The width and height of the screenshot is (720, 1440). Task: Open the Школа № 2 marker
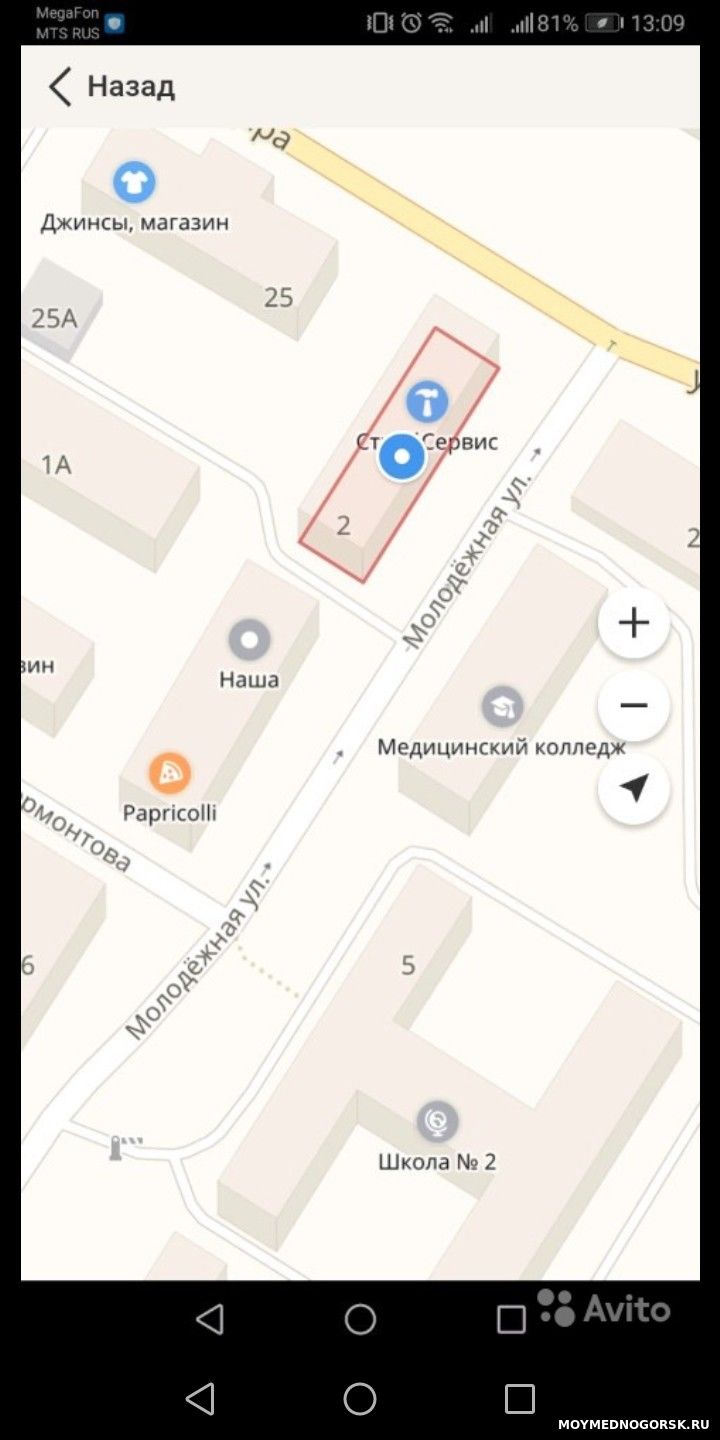437,1121
